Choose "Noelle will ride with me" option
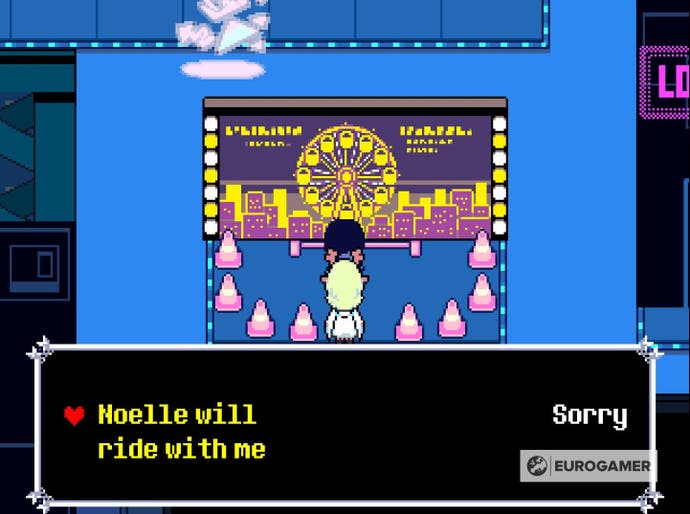 [181, 432]
